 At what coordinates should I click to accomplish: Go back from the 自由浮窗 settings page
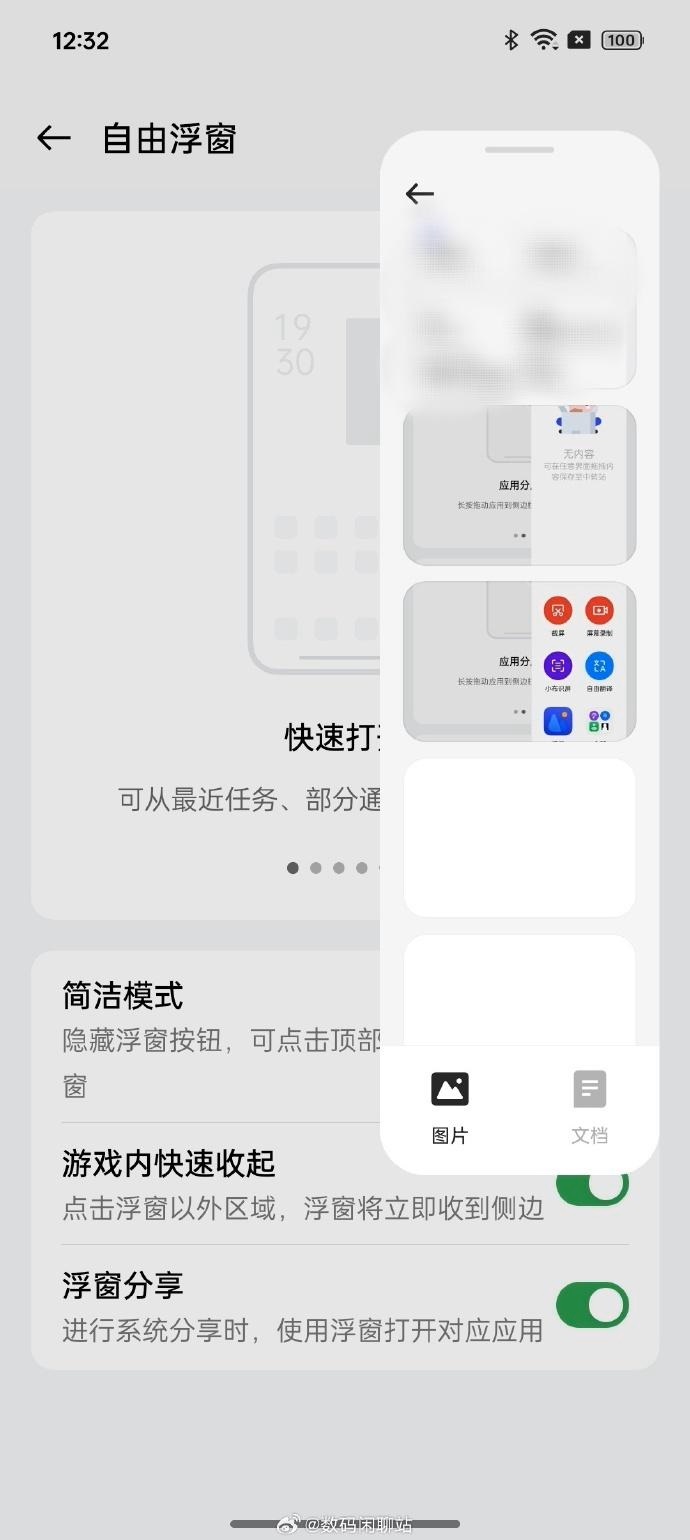click(x=54, y=138)
